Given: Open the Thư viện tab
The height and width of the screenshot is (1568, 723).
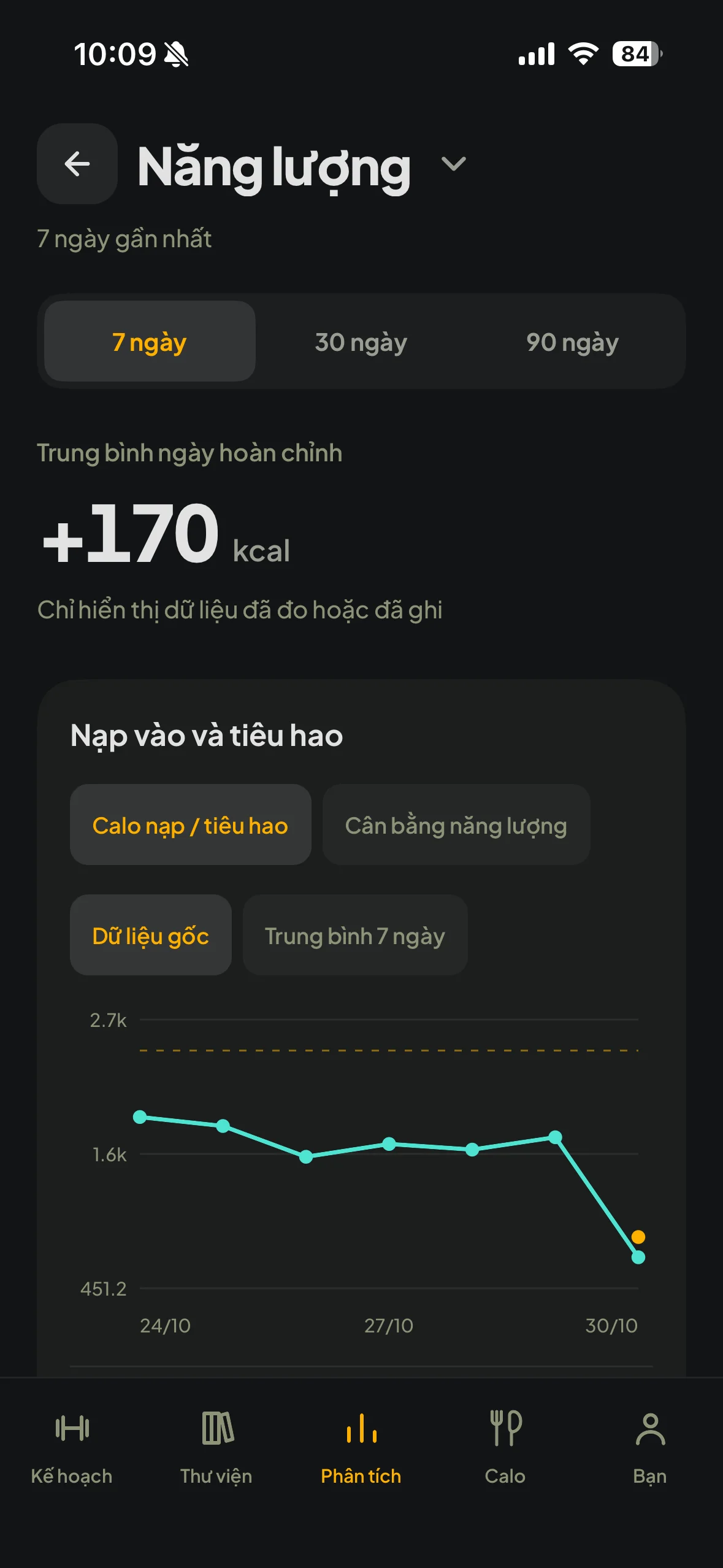Looking at the screenshot, I should (216, 1448).
